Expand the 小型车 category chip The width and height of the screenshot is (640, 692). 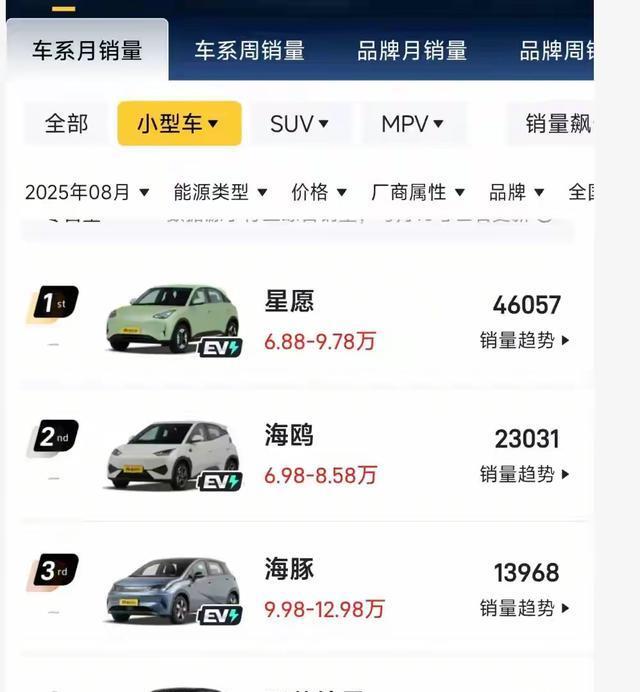179,124
